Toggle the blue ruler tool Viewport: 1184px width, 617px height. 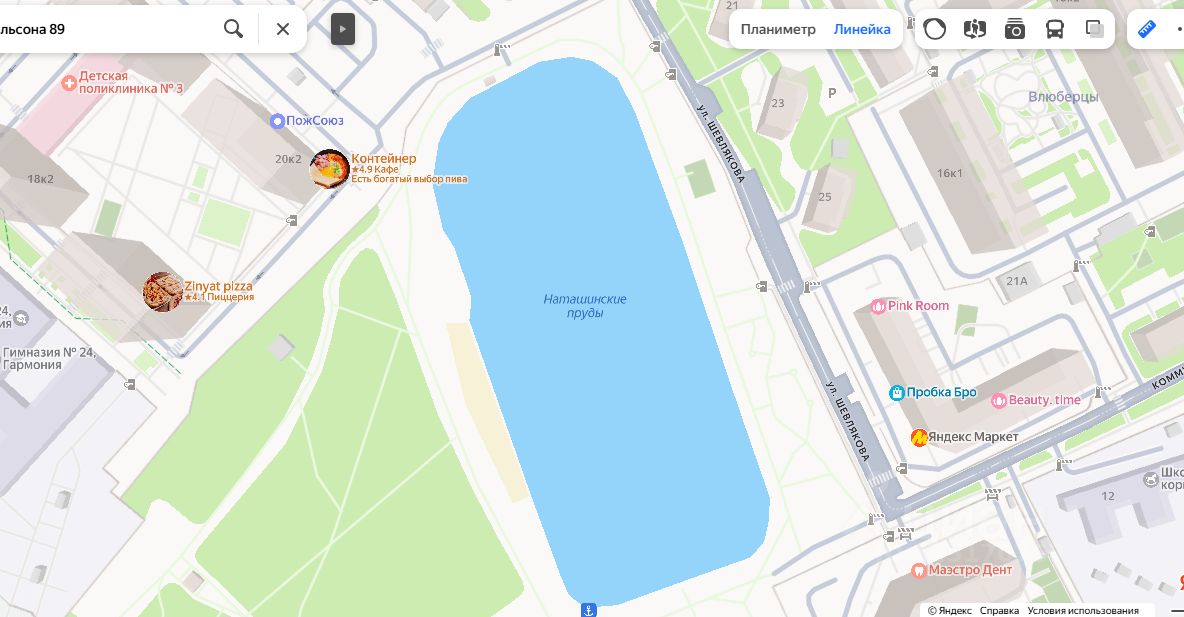[x=1147, y=29]
